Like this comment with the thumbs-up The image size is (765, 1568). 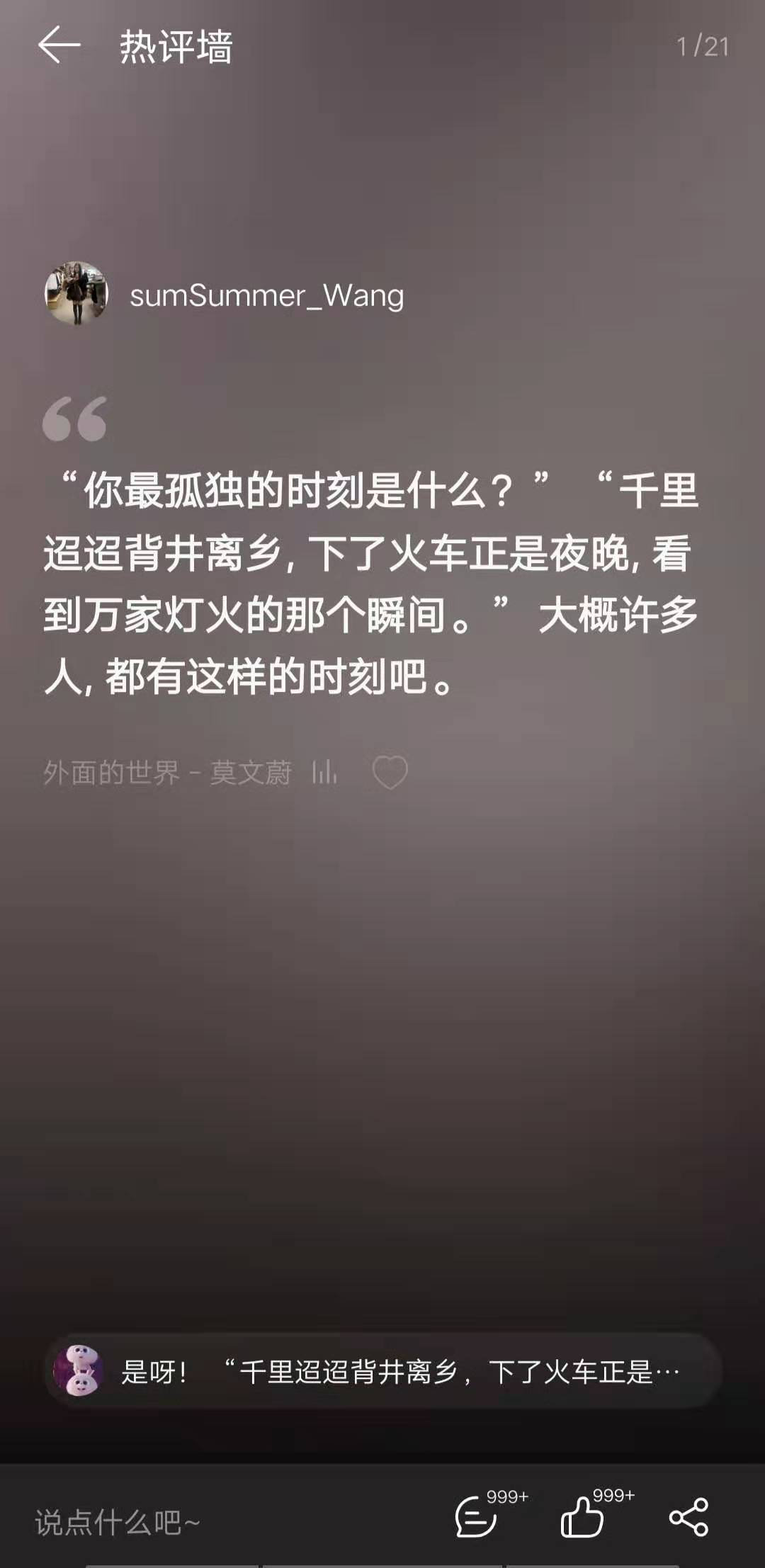(x=582, y=1516)
